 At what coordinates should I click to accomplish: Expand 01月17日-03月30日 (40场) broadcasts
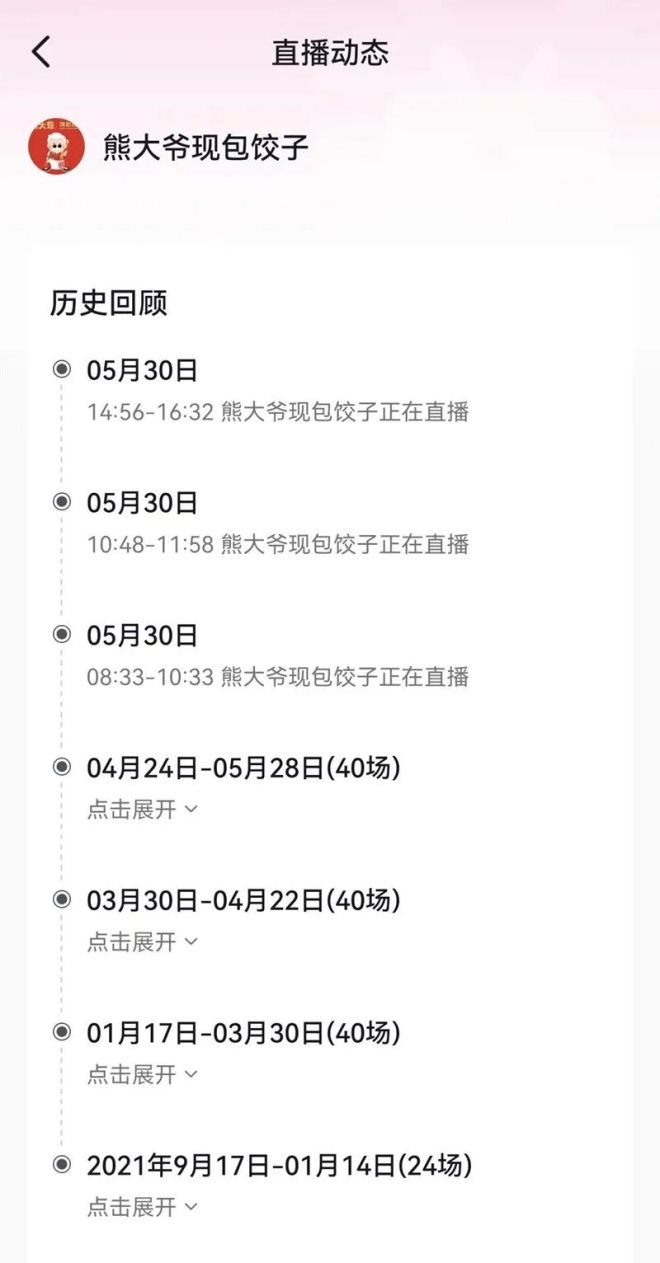(x=142, y=1074)
